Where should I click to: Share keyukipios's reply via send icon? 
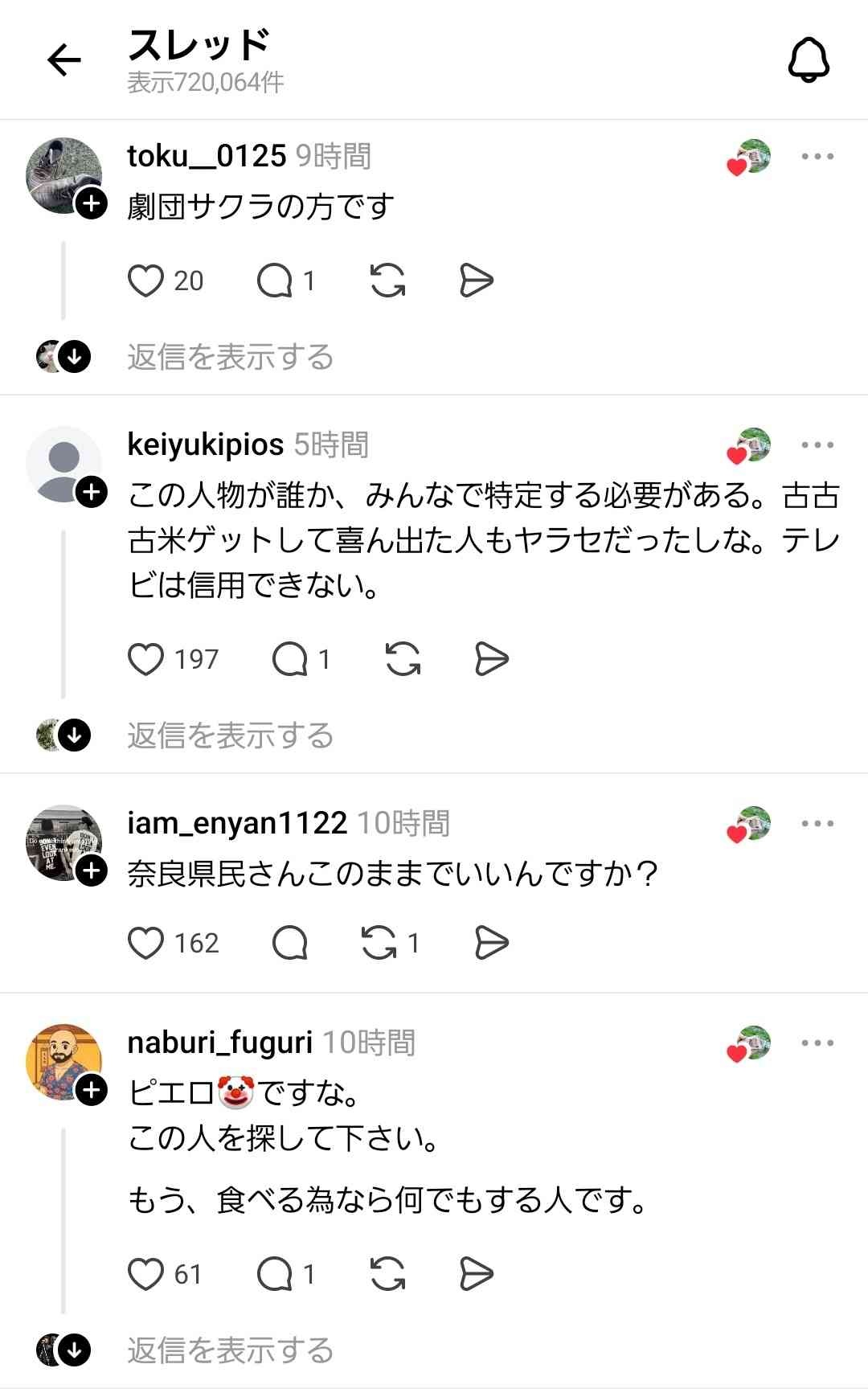(x=491, y=659)
